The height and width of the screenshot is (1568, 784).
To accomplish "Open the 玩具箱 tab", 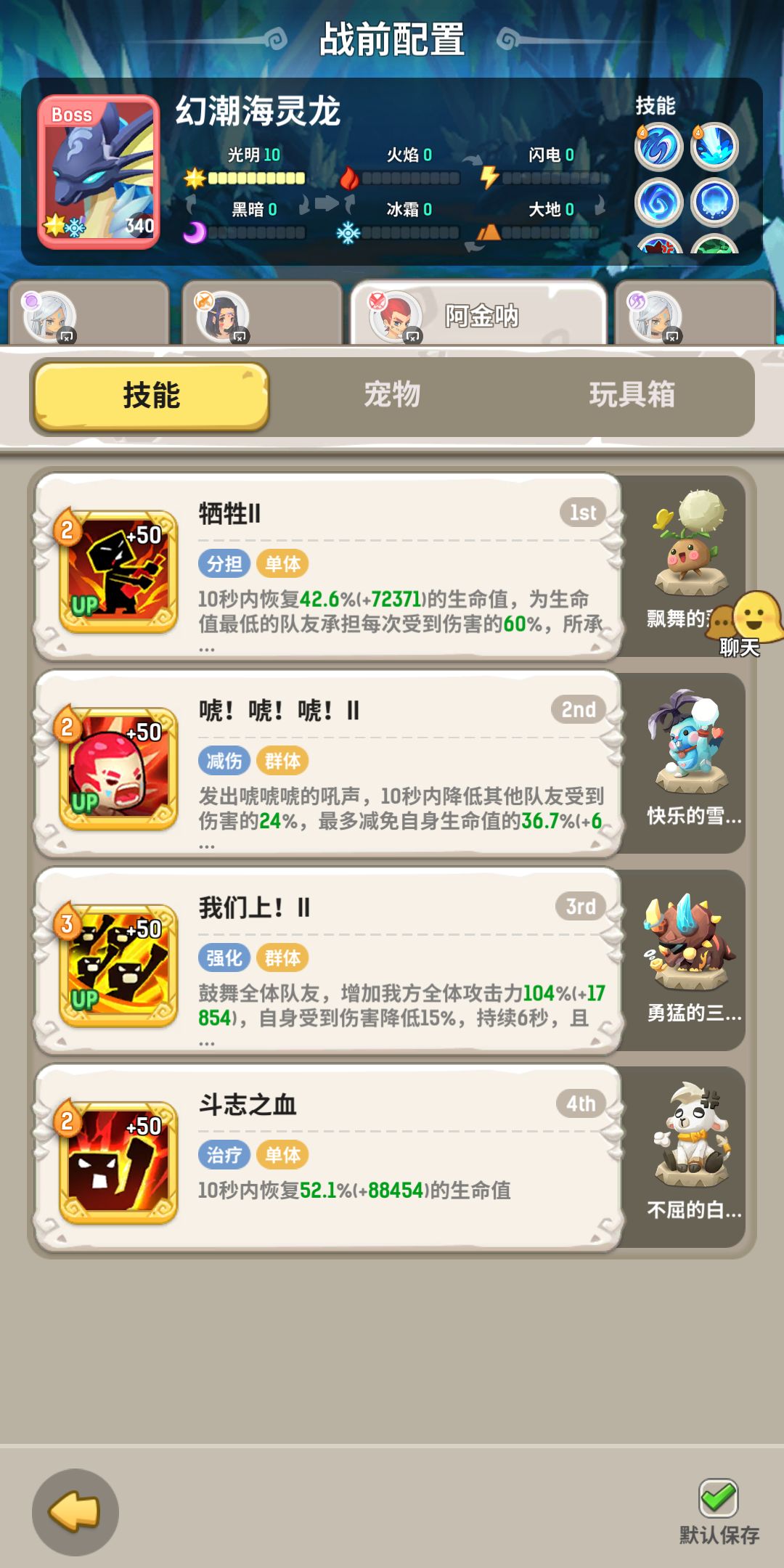I will pyautogui.click(x=632, y=396).
